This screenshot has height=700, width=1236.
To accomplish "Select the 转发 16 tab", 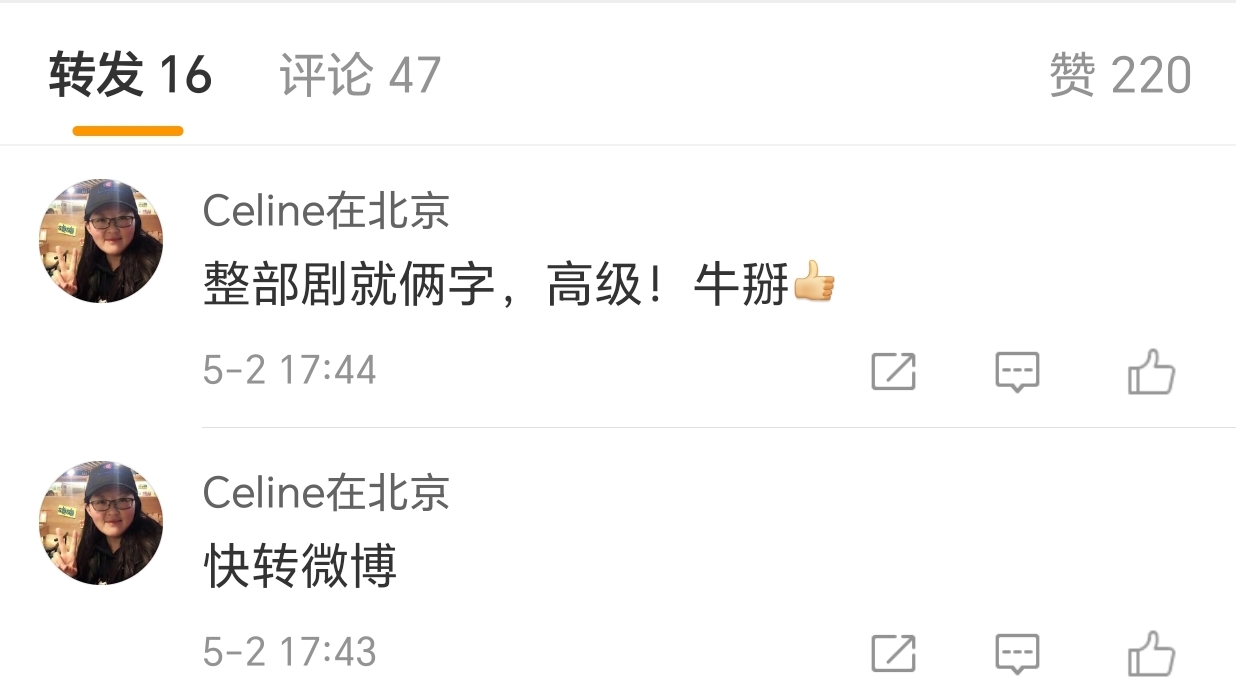I will coord(130,76).
